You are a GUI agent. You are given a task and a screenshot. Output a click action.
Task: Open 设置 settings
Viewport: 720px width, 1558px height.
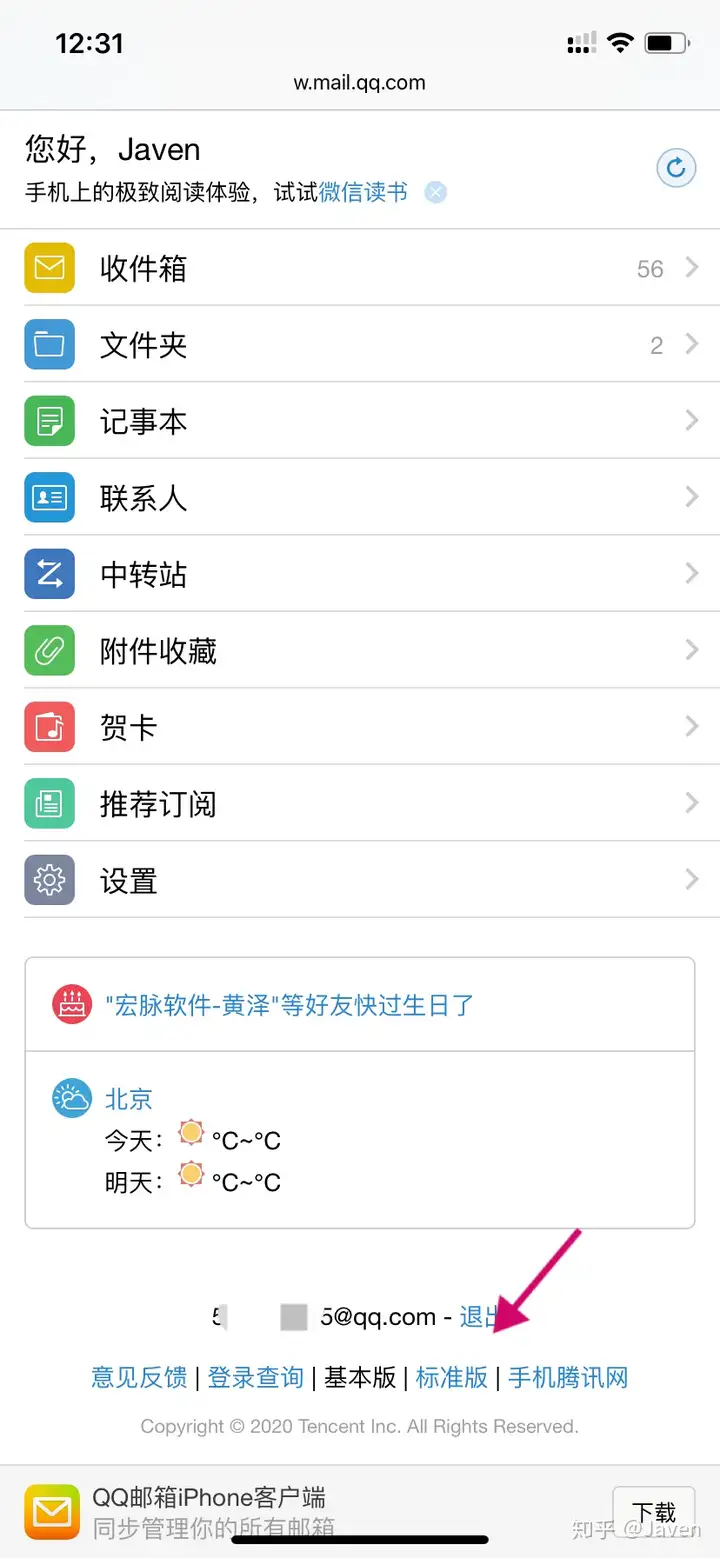(360, 880)
